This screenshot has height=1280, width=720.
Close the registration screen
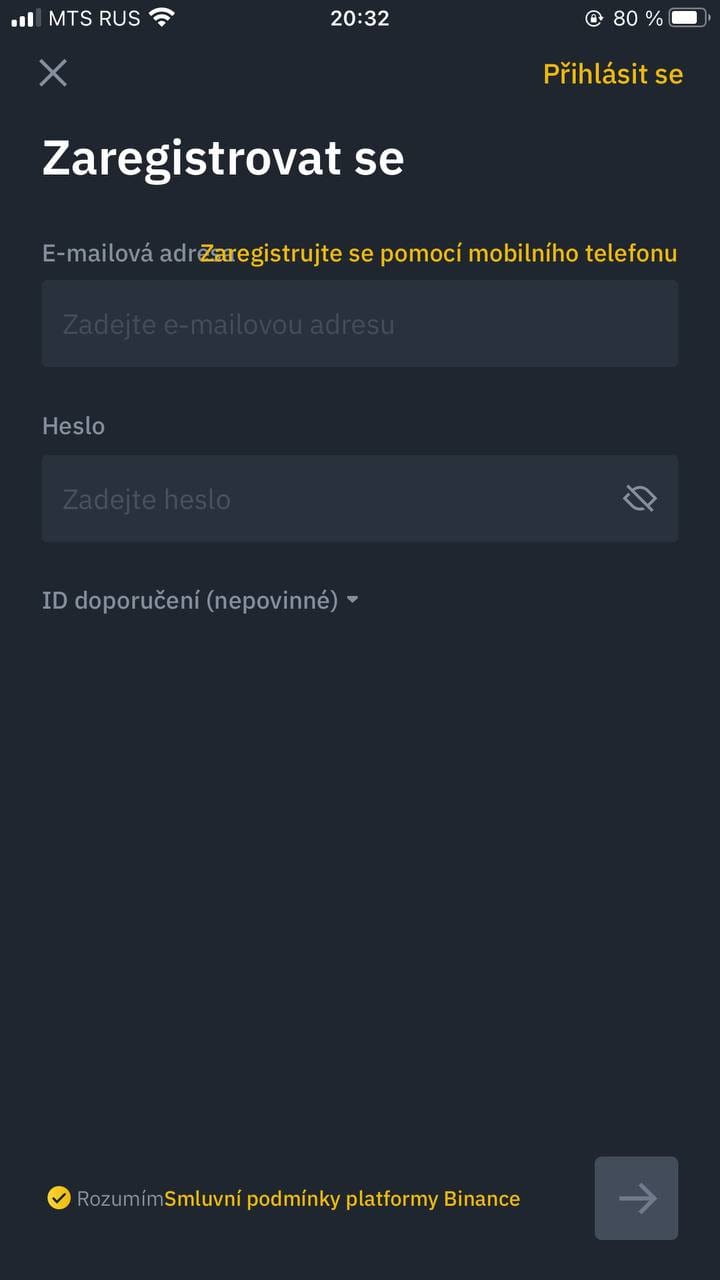[x=53, y=72]
